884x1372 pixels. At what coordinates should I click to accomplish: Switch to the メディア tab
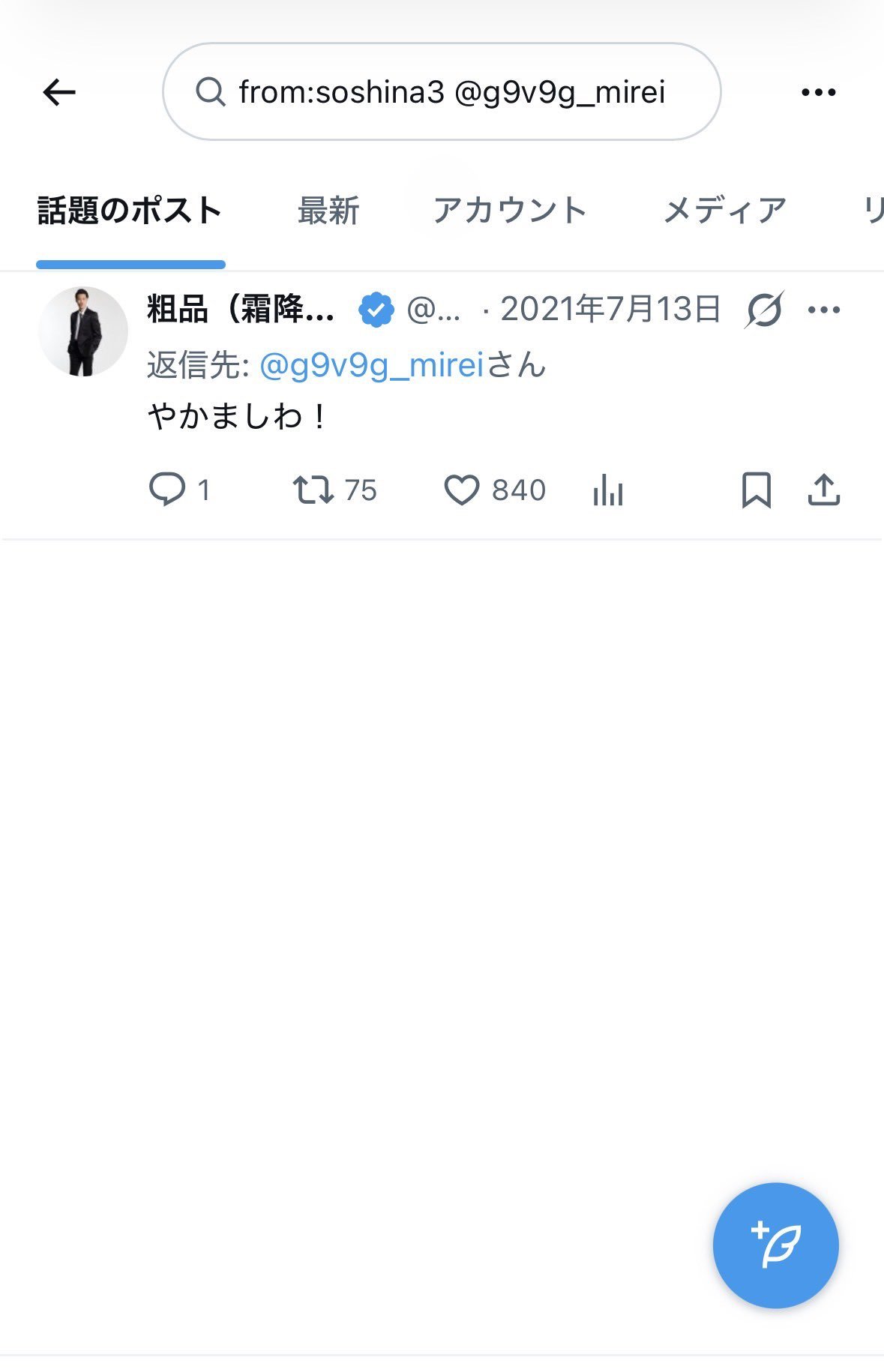pos(724,211)
